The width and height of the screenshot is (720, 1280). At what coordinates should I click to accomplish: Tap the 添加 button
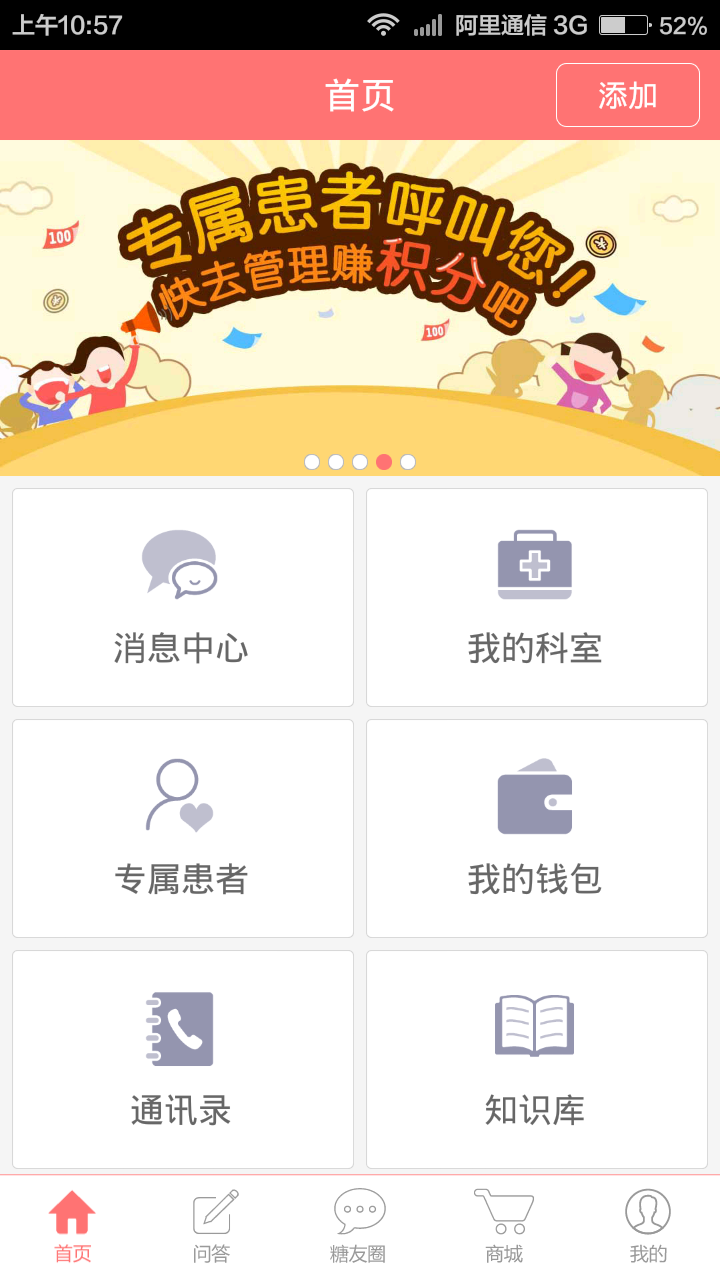point(627,95)
